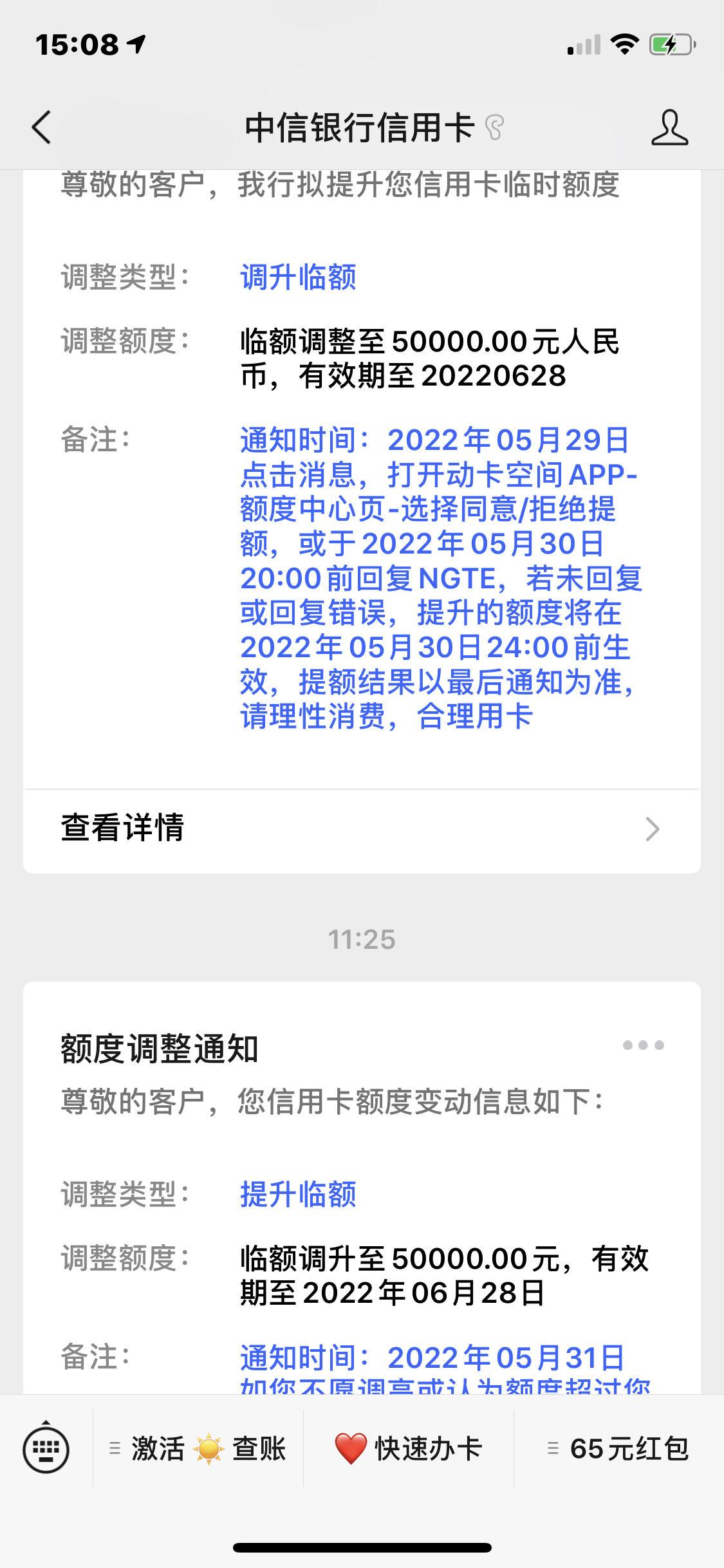Open the three-dot menu on 额度调整通知
This screenshot has width=724, height=1568.
(x=643, y=1045)
